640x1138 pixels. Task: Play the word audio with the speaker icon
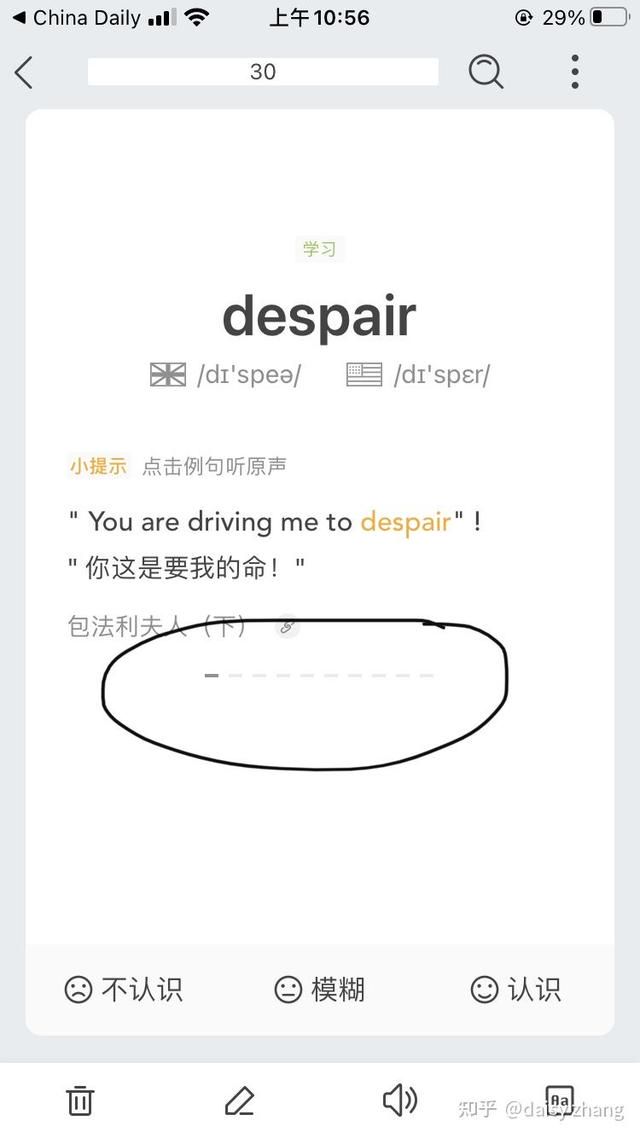point(400,1100)
